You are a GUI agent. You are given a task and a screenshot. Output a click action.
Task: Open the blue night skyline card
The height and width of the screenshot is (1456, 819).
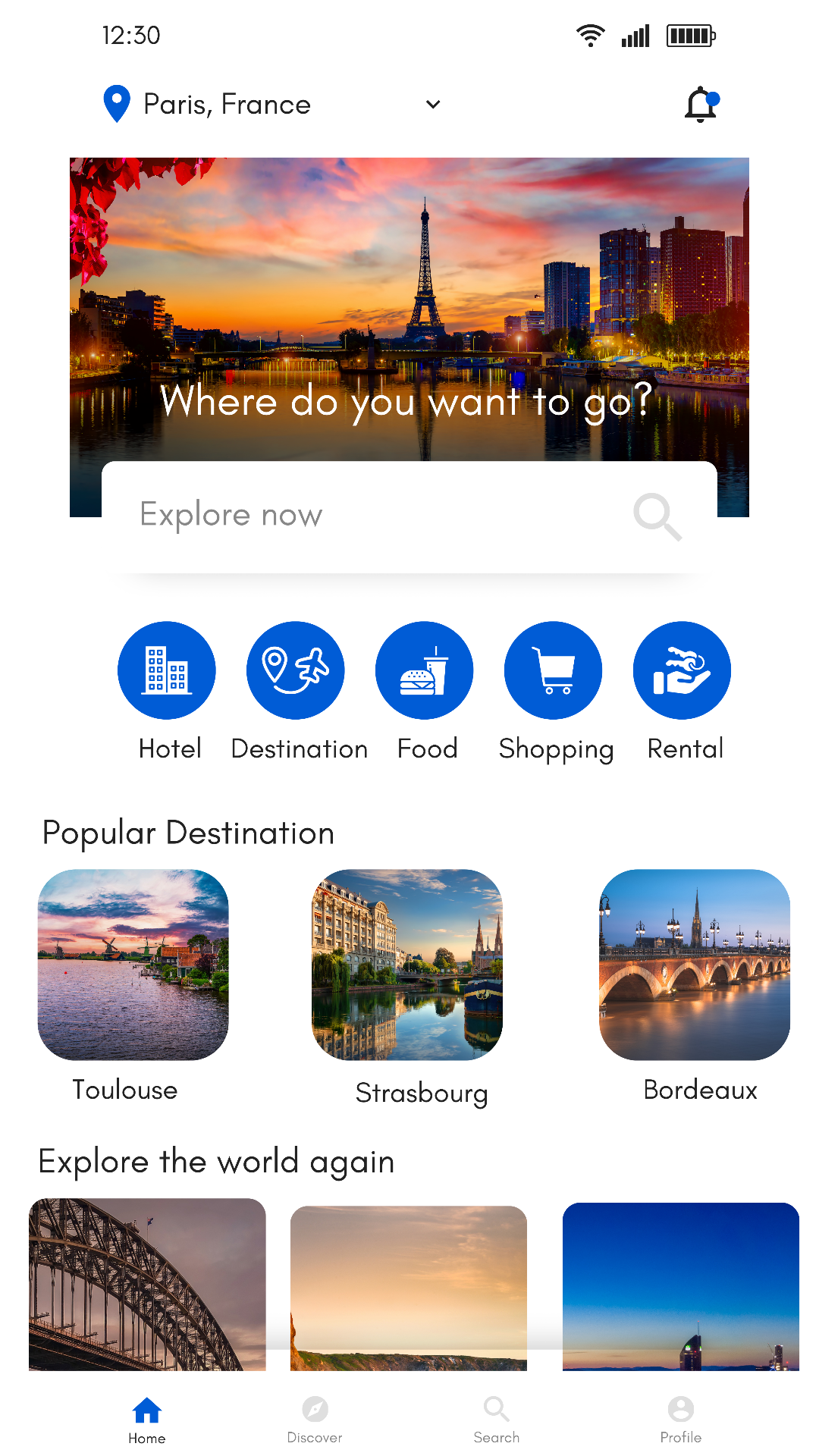point(681,1286)
